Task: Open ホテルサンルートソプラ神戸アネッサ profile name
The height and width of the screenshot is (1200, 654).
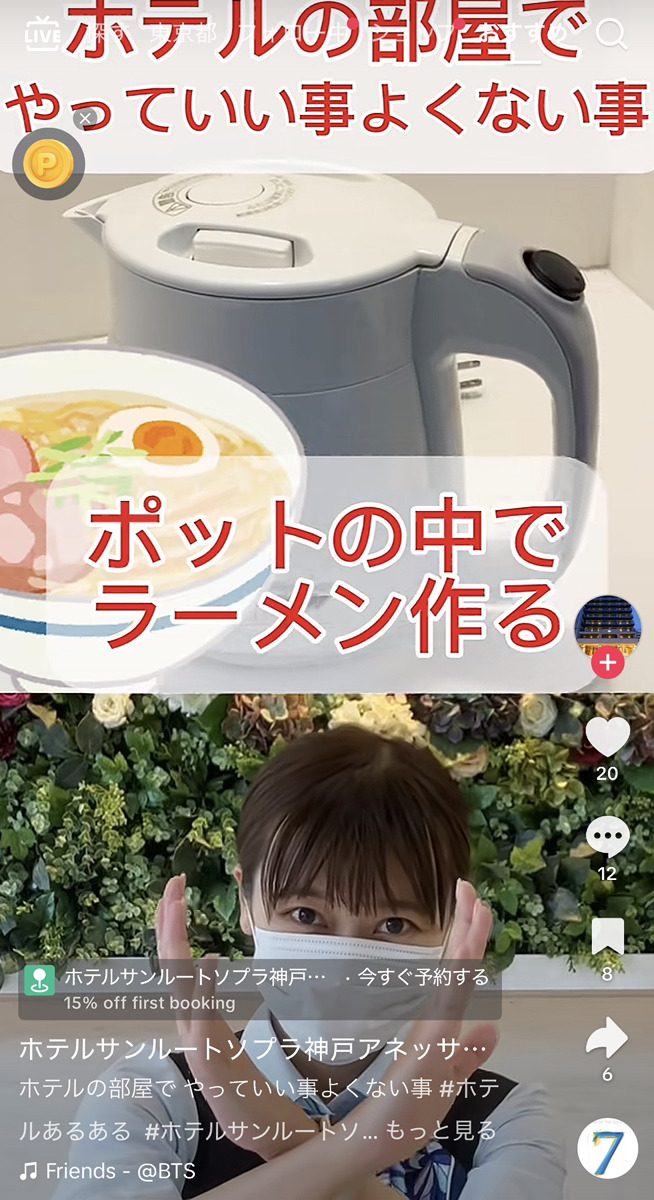Action: (253, 1049)
